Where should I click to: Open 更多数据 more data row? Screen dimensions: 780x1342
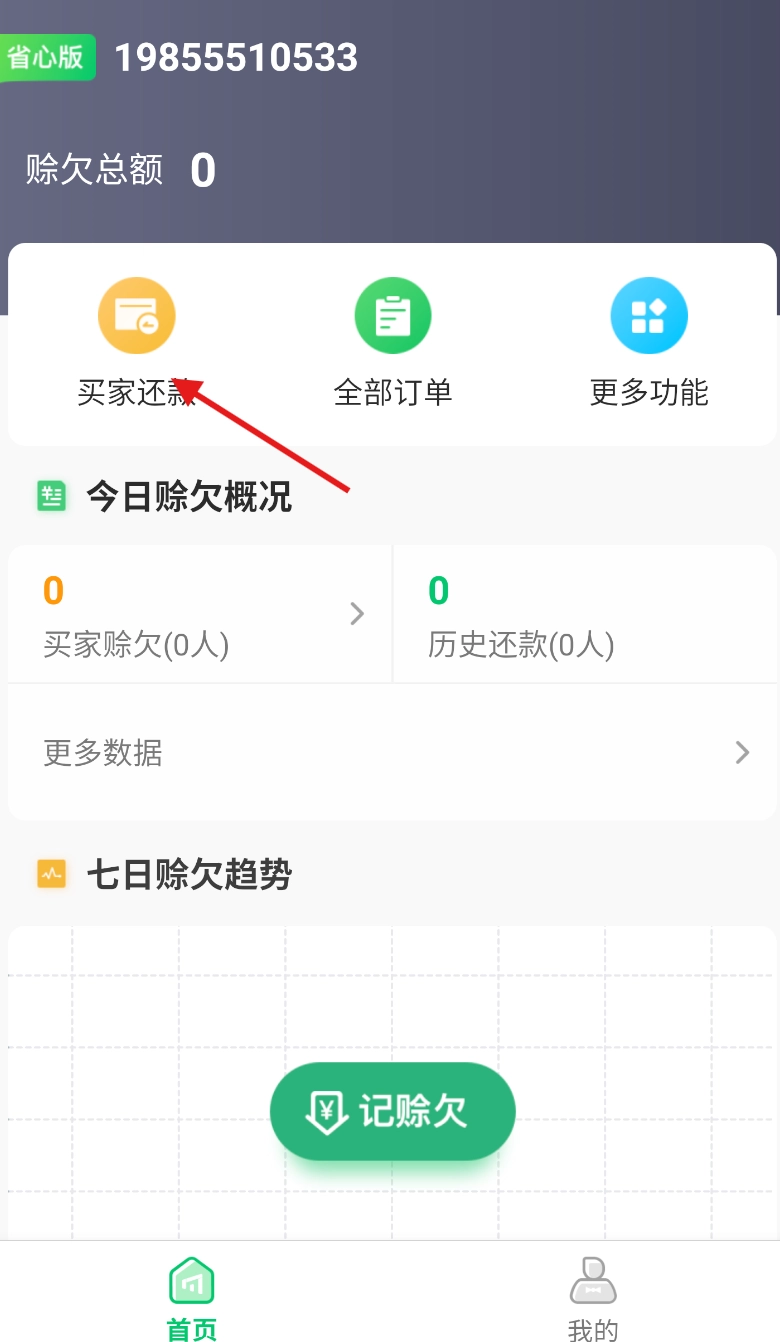coord(392,752)
